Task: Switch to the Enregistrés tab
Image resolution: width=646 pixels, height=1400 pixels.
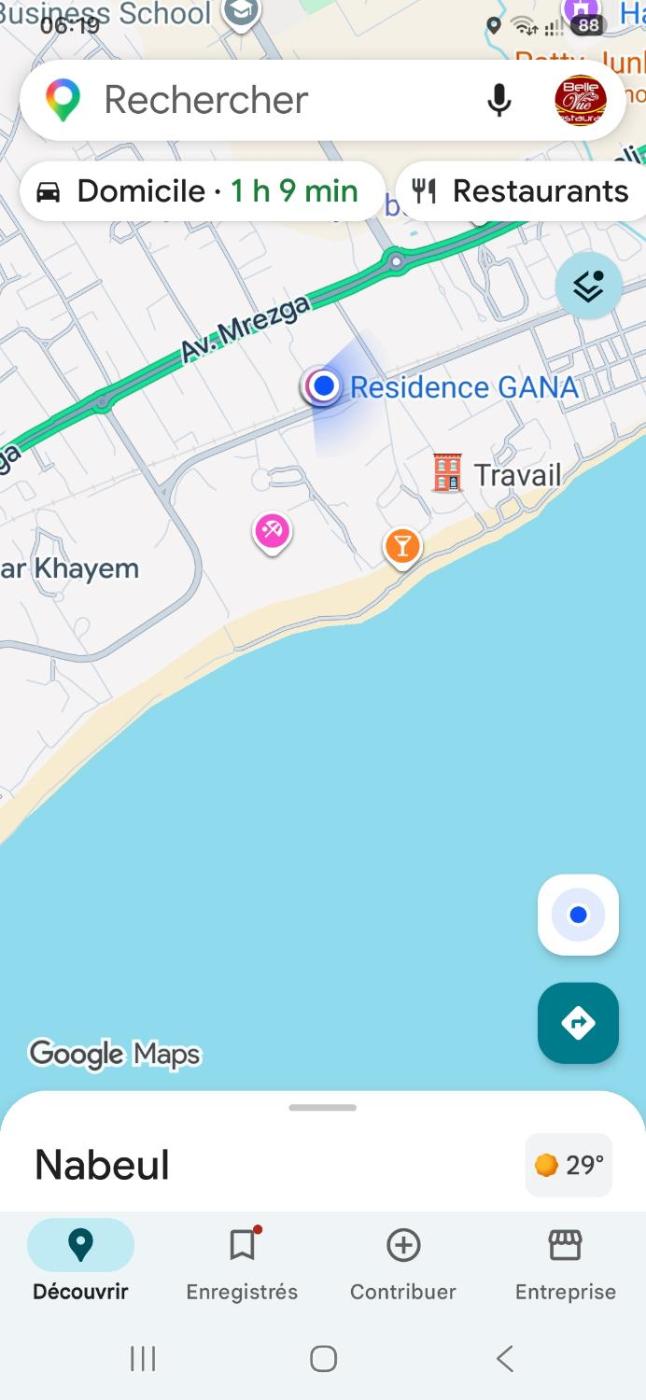Action: 242,1263
